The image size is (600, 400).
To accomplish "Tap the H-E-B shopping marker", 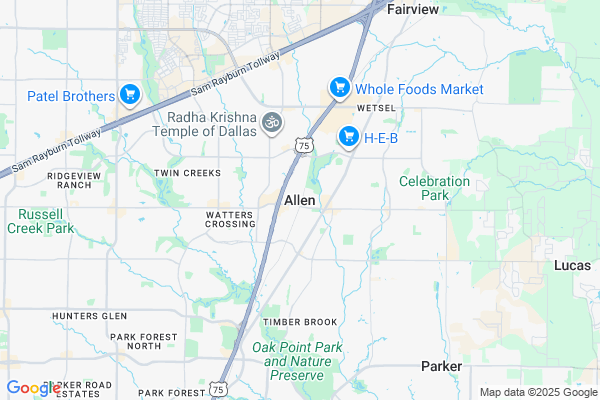I will (x=348, y=136).
